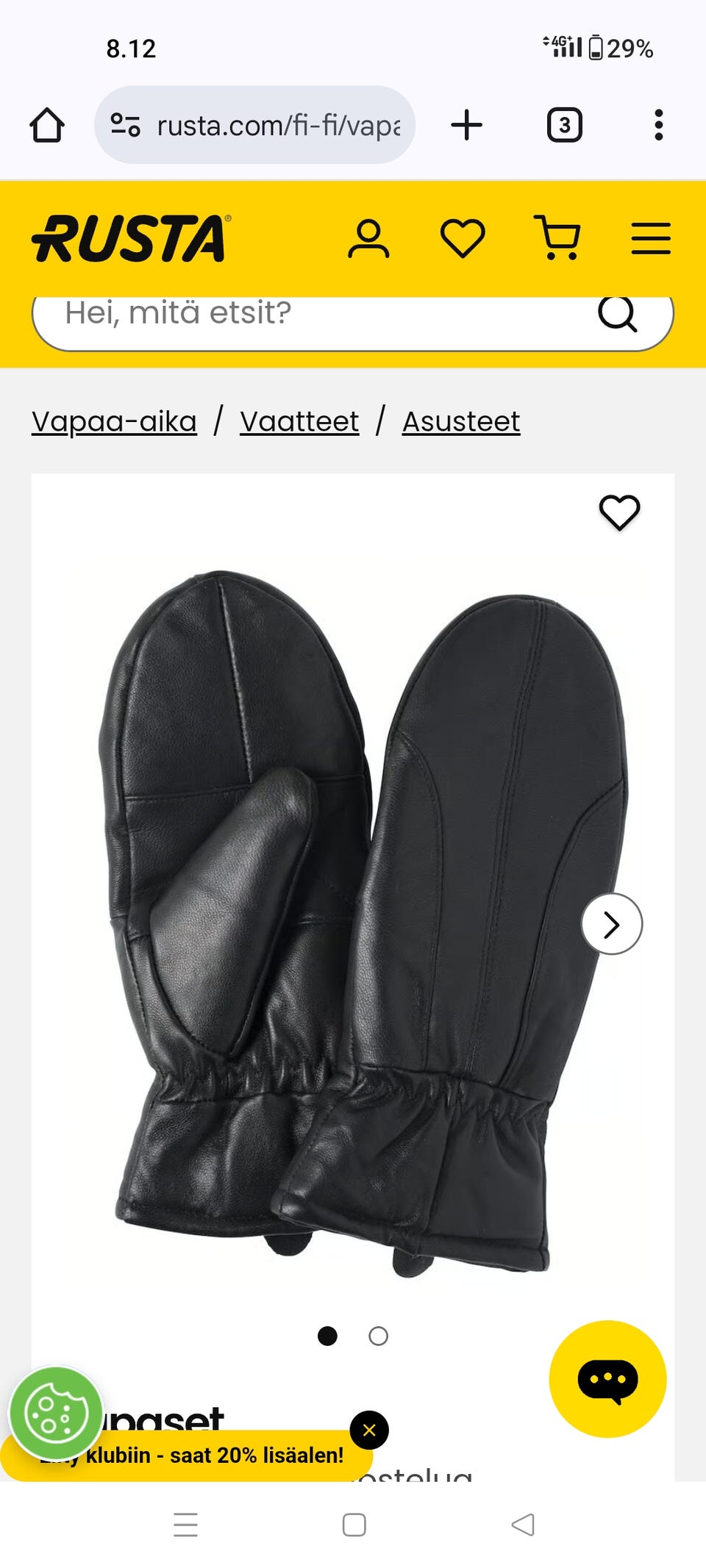Open a new browser tab
This screenshot has height=1568, width=706.
tap(466, 125)
